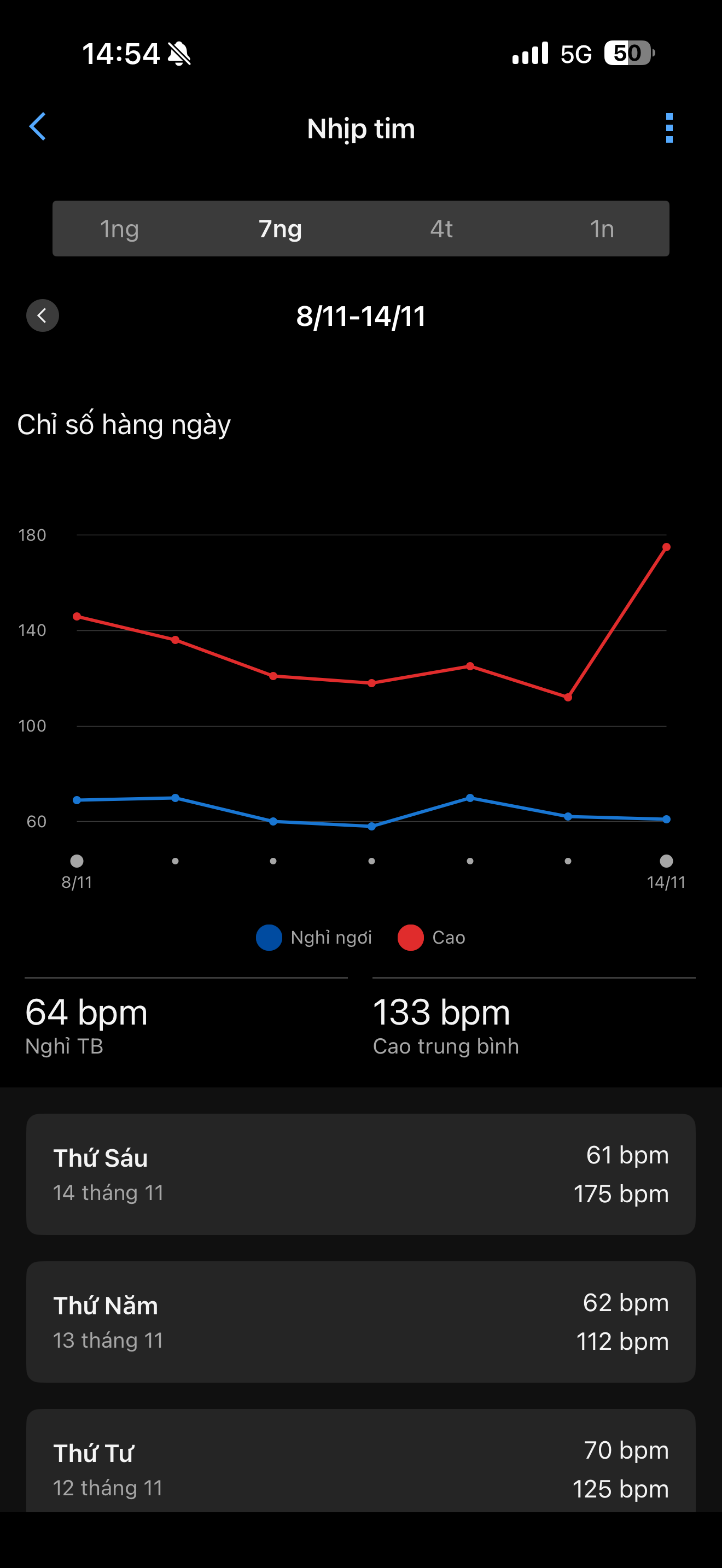Open the three-dot overflow menu
The image size is (722, 1568).
669,128
